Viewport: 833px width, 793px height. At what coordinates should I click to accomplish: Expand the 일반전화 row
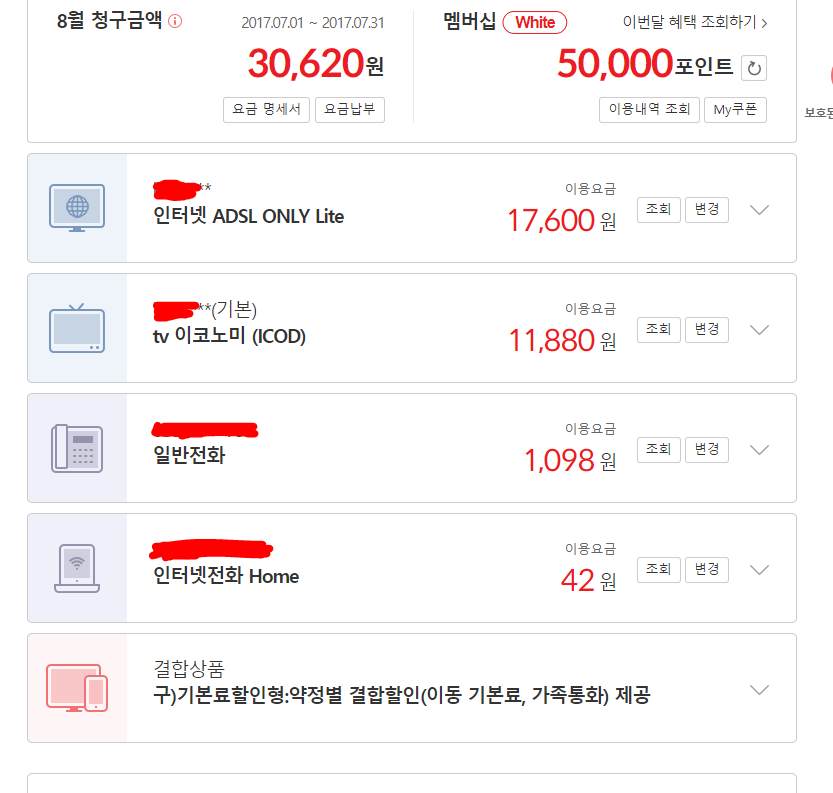coord(760,450)
